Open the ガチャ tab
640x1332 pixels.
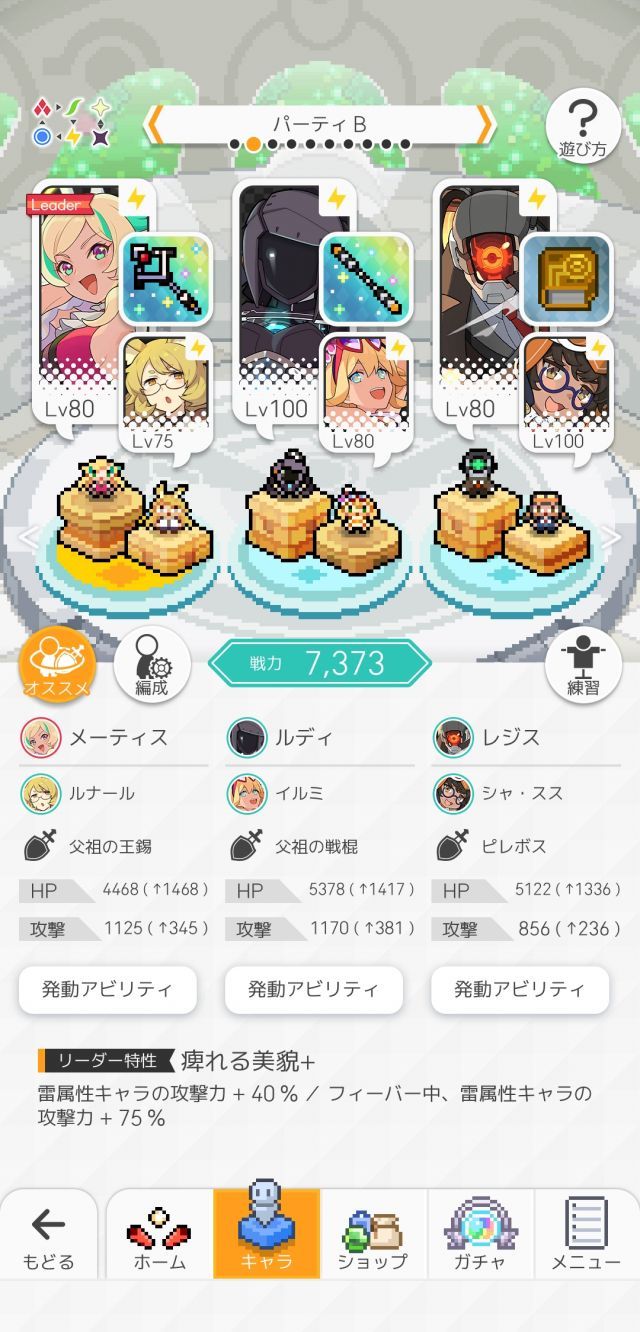481,1236
